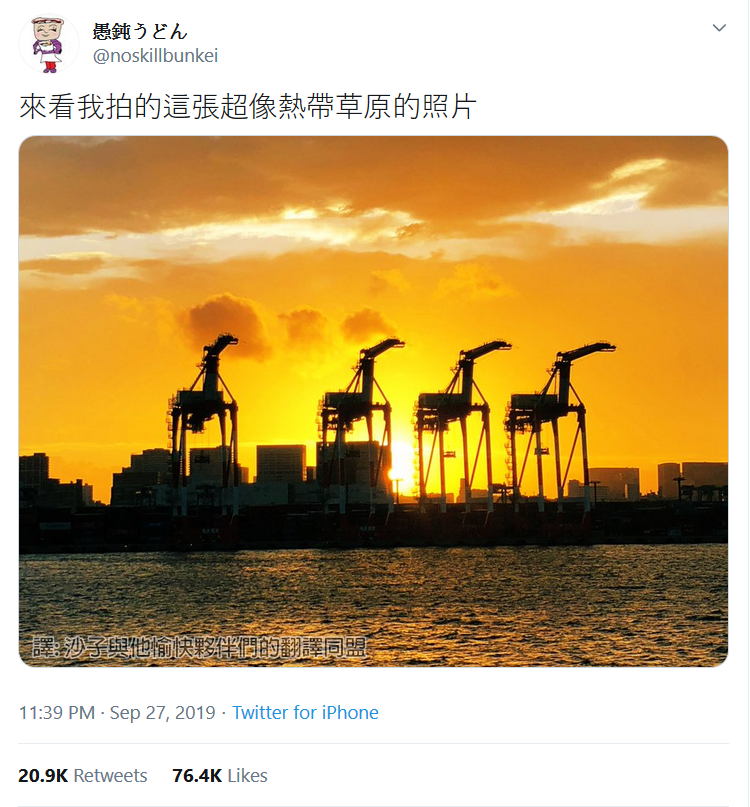The image size is (750, 807).
Task: Open the @noskillbunkei profile handle
Action: (x=155, y=56)
